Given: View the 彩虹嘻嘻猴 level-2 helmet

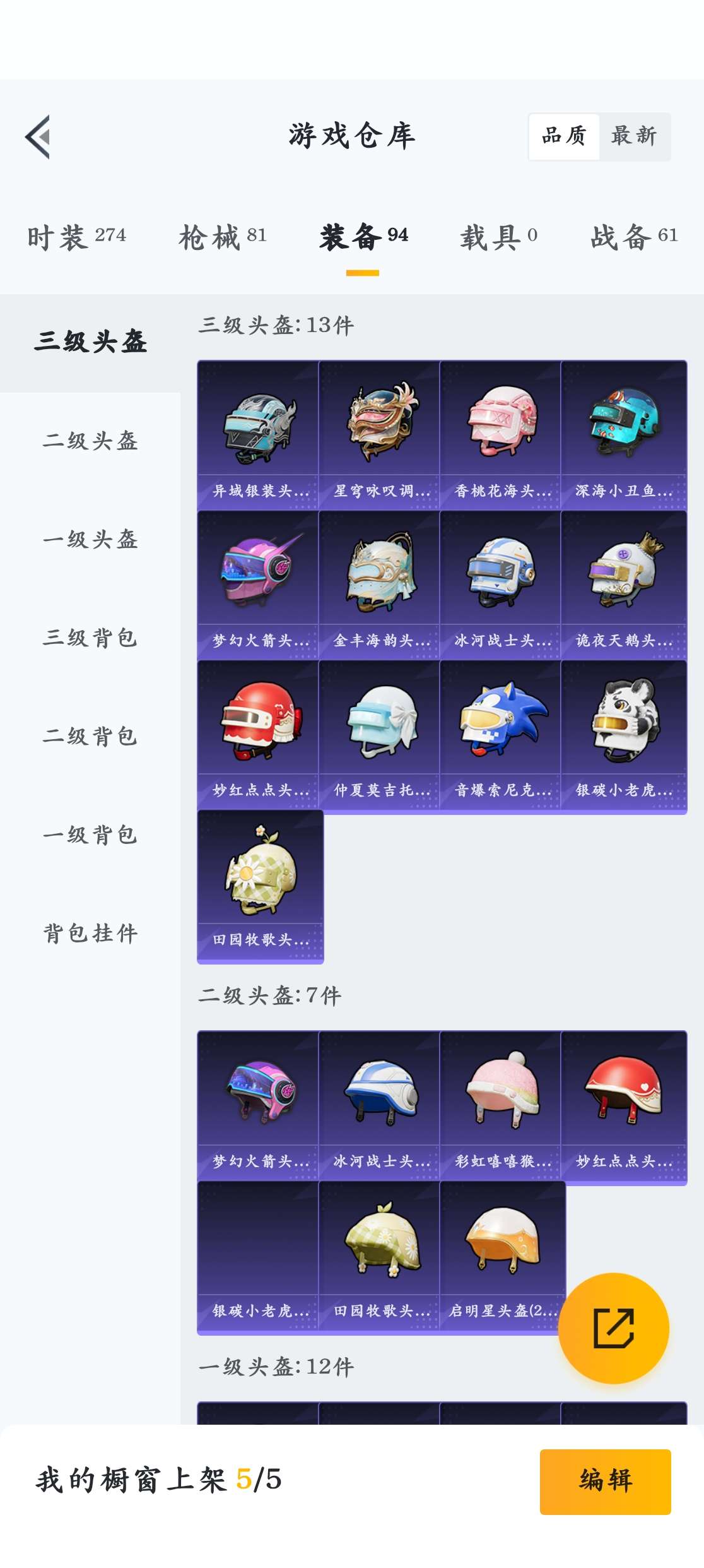Looking at the screenshot, I should coord(500,1105).
